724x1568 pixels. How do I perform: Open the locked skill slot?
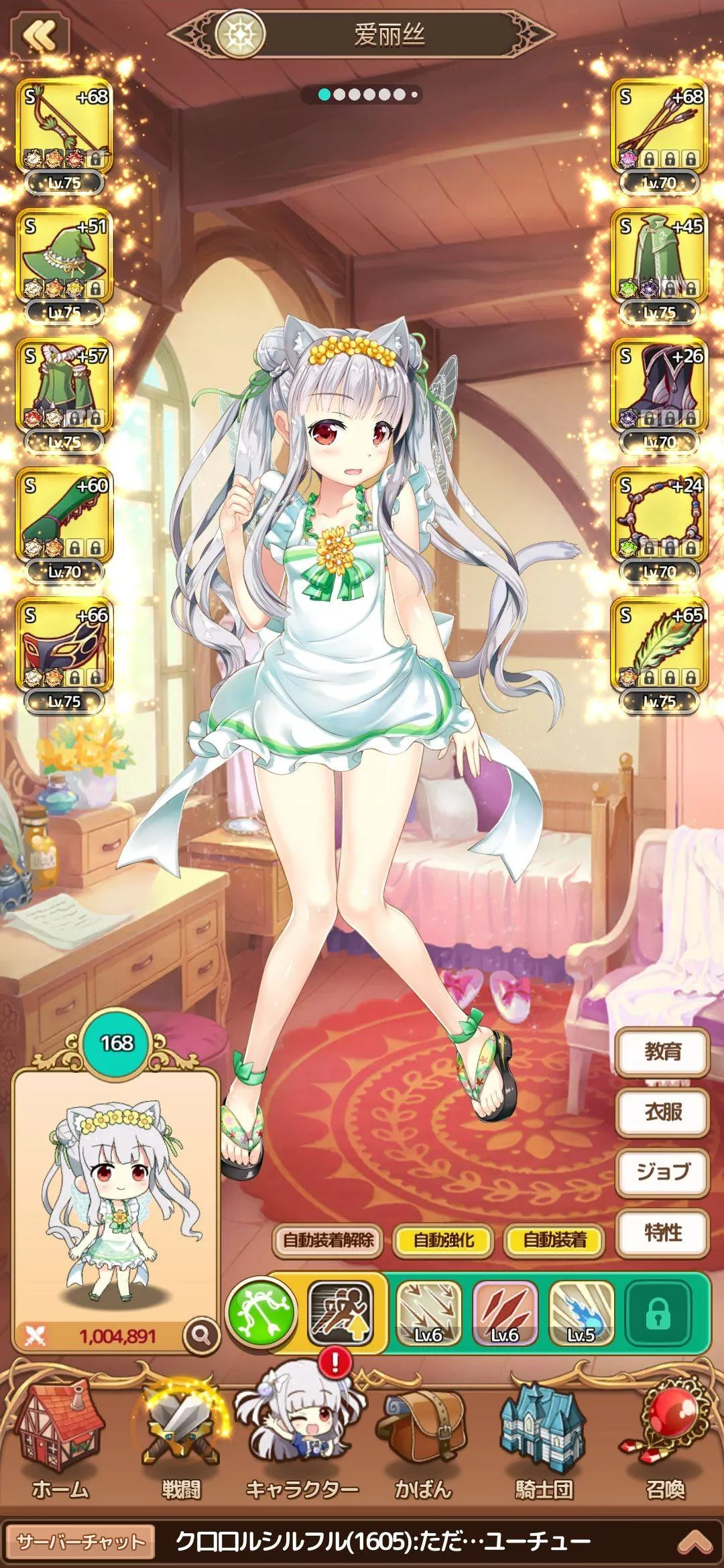658,1315
